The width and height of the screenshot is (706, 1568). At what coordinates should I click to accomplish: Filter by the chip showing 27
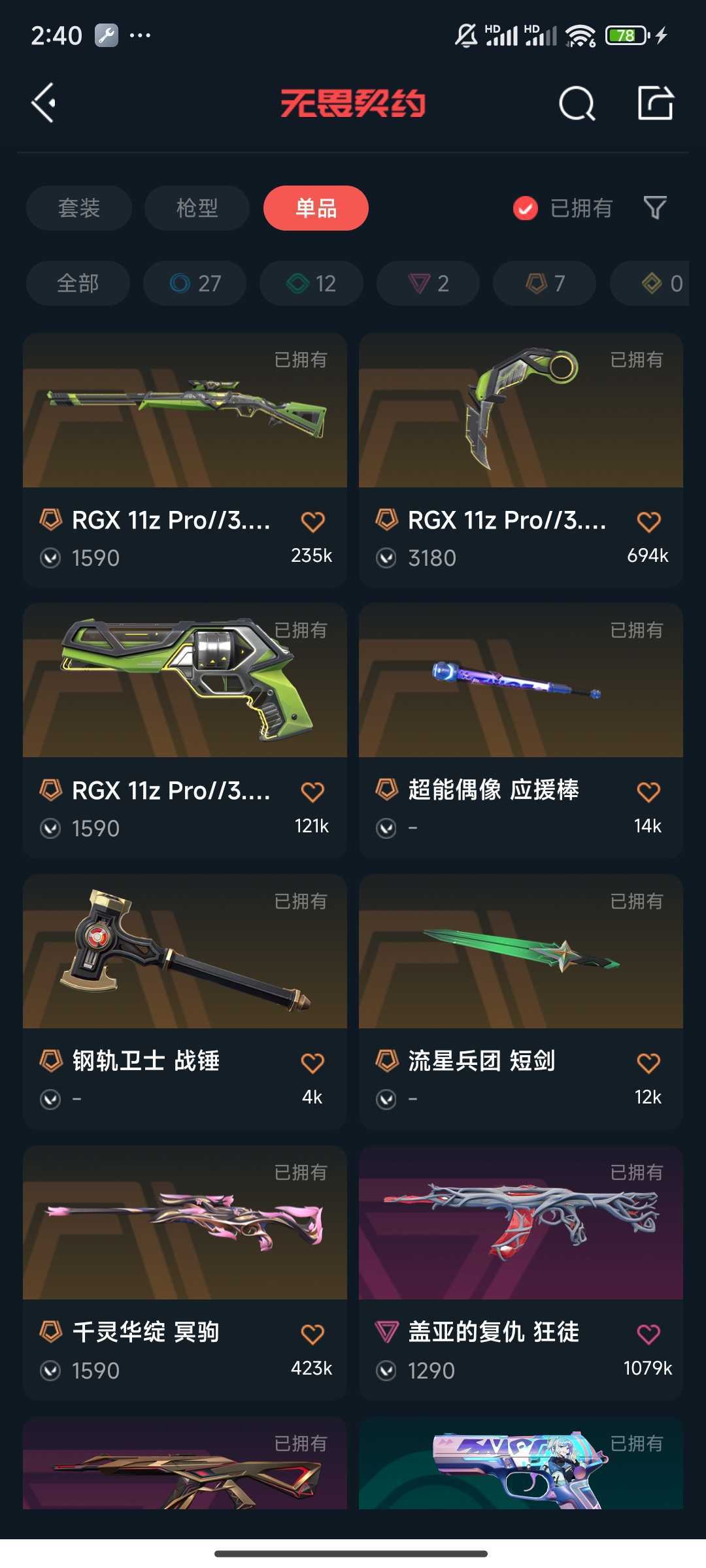[x=195, y=283]
